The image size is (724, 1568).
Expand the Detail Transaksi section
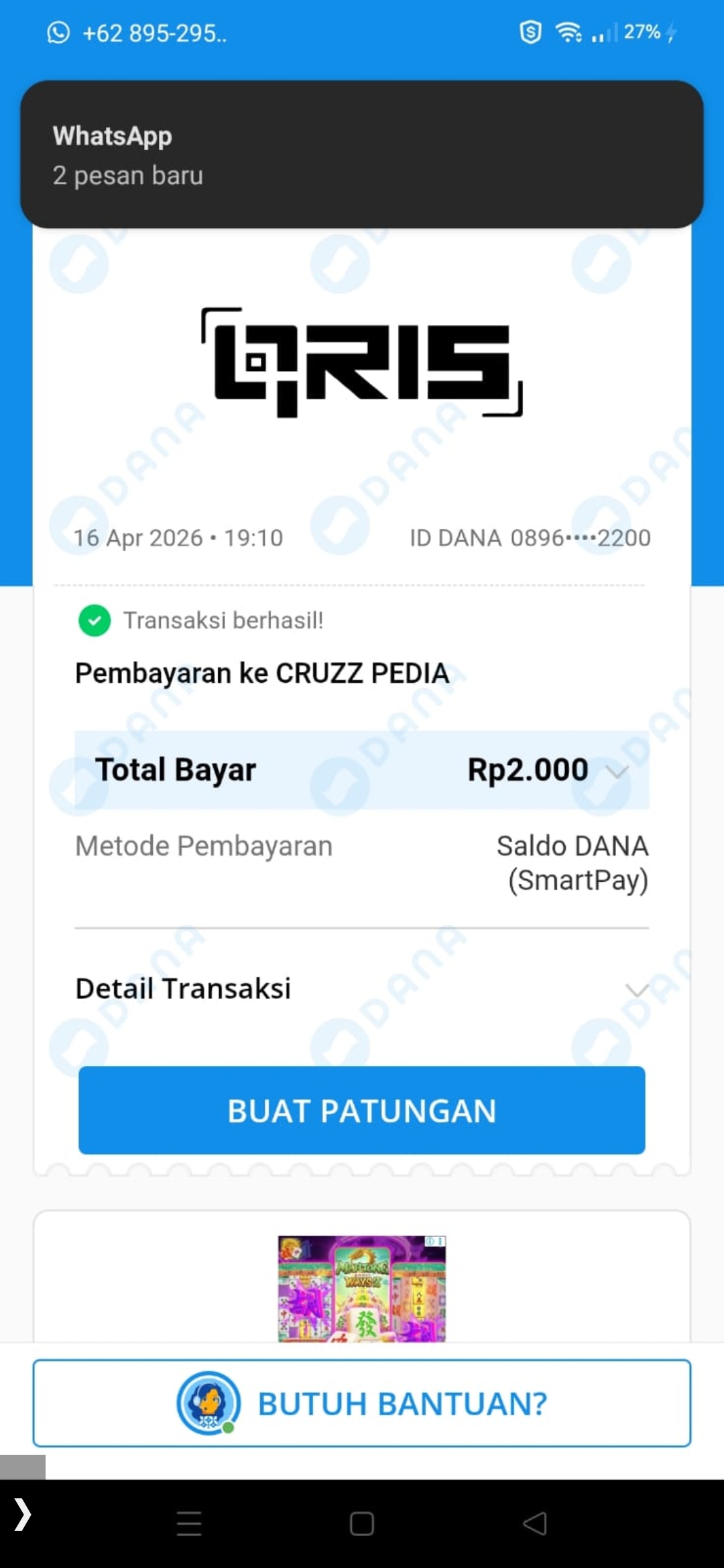[x=636, y=989]
